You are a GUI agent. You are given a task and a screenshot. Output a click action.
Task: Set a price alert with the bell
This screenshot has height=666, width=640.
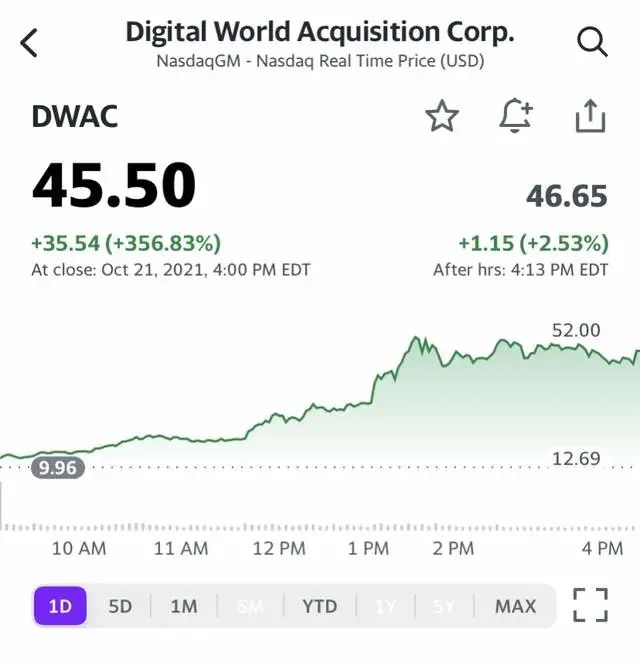(x=515, y=117)
